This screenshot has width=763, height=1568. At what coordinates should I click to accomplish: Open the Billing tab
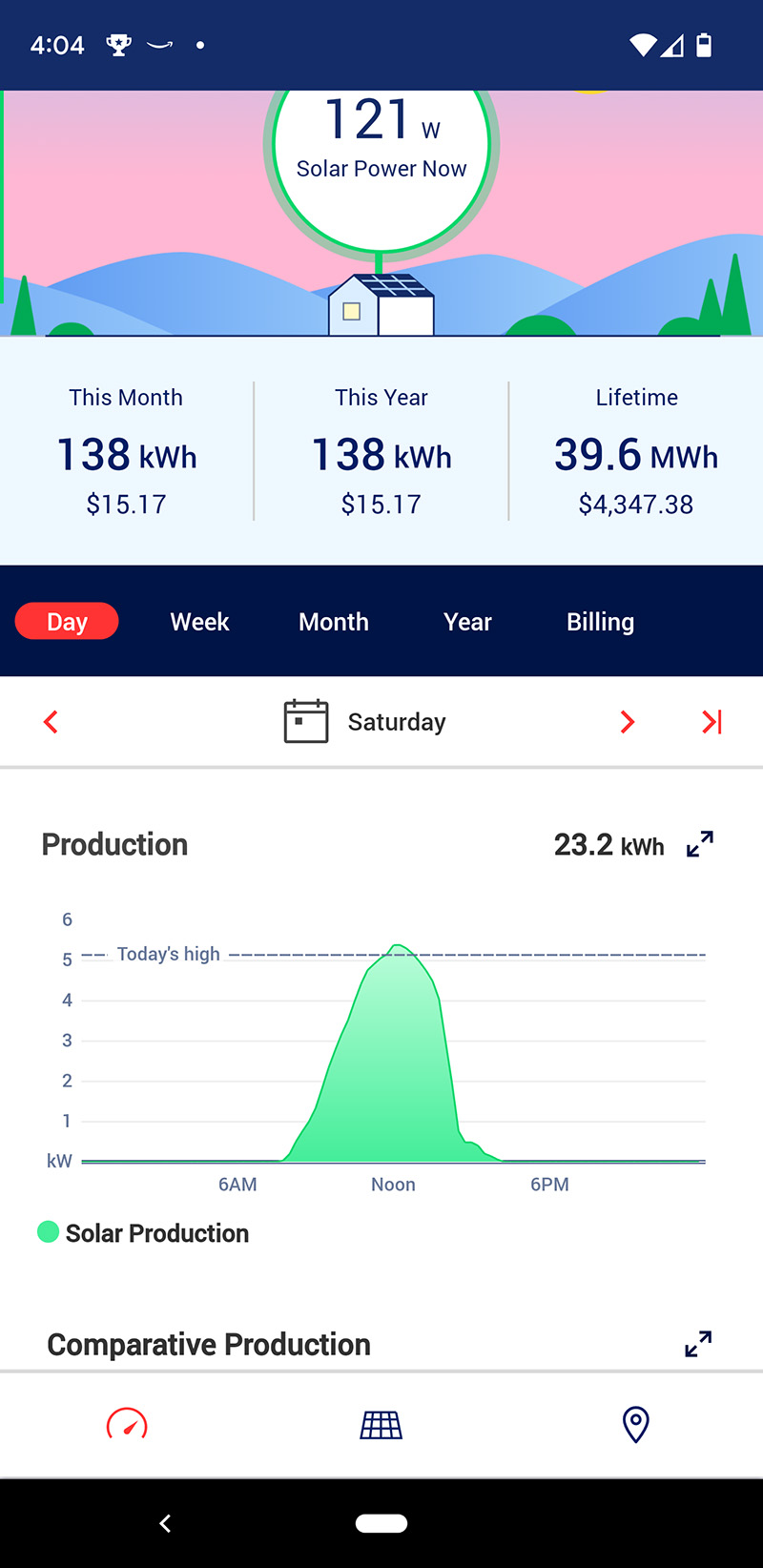point(600,622)
